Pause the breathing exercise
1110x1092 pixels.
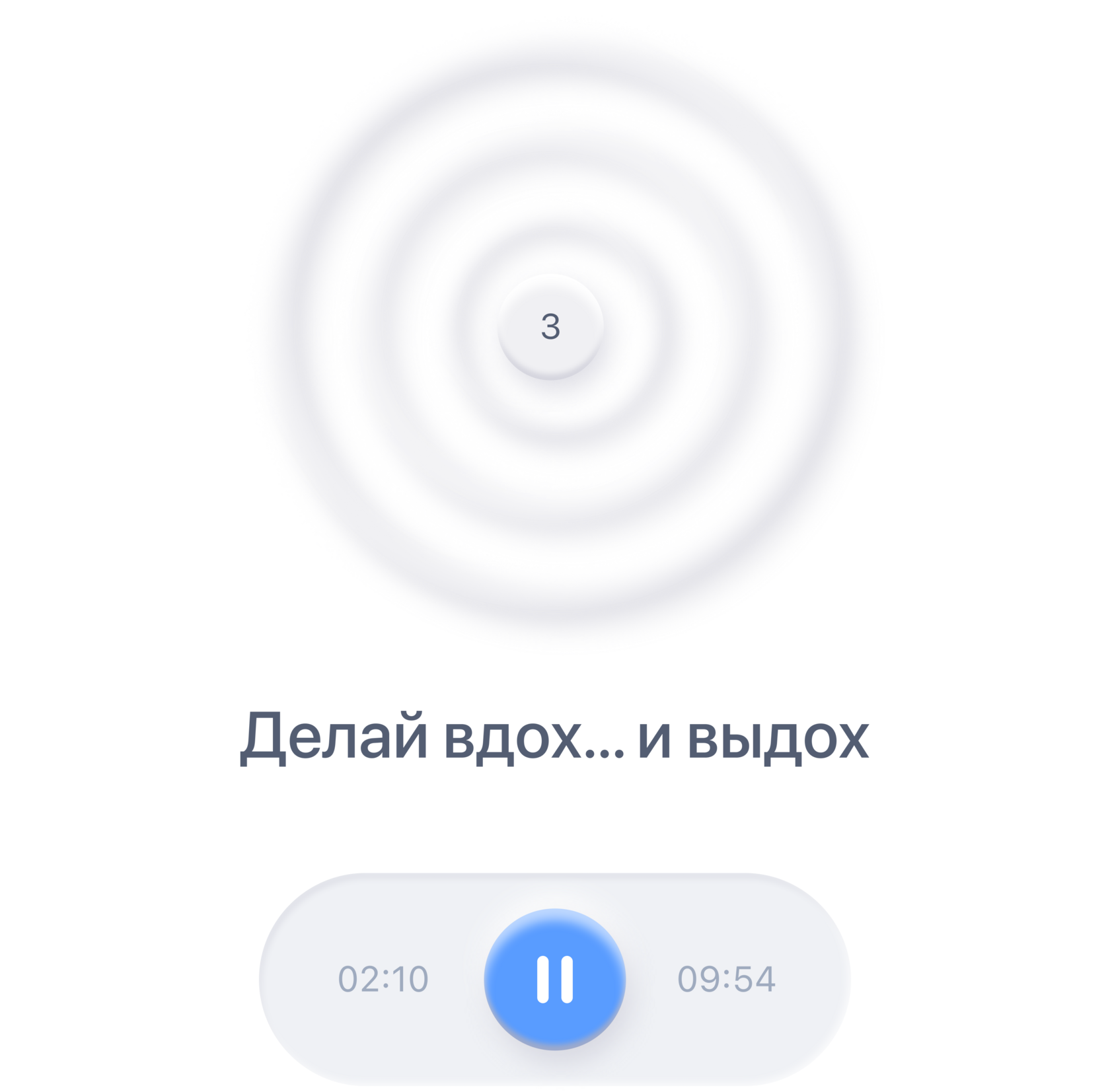tap(554, 978)
